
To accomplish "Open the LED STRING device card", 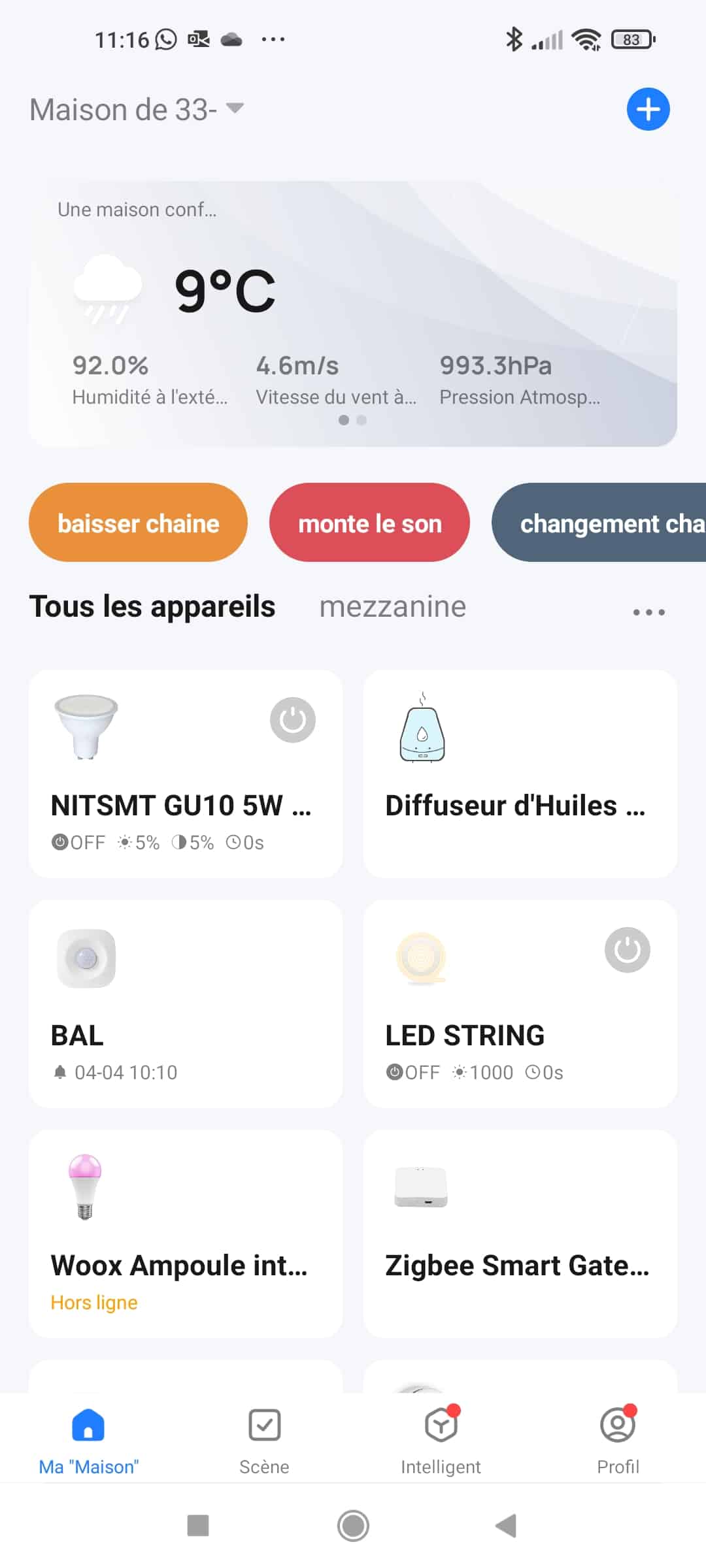I will [x=520, y=1004].
